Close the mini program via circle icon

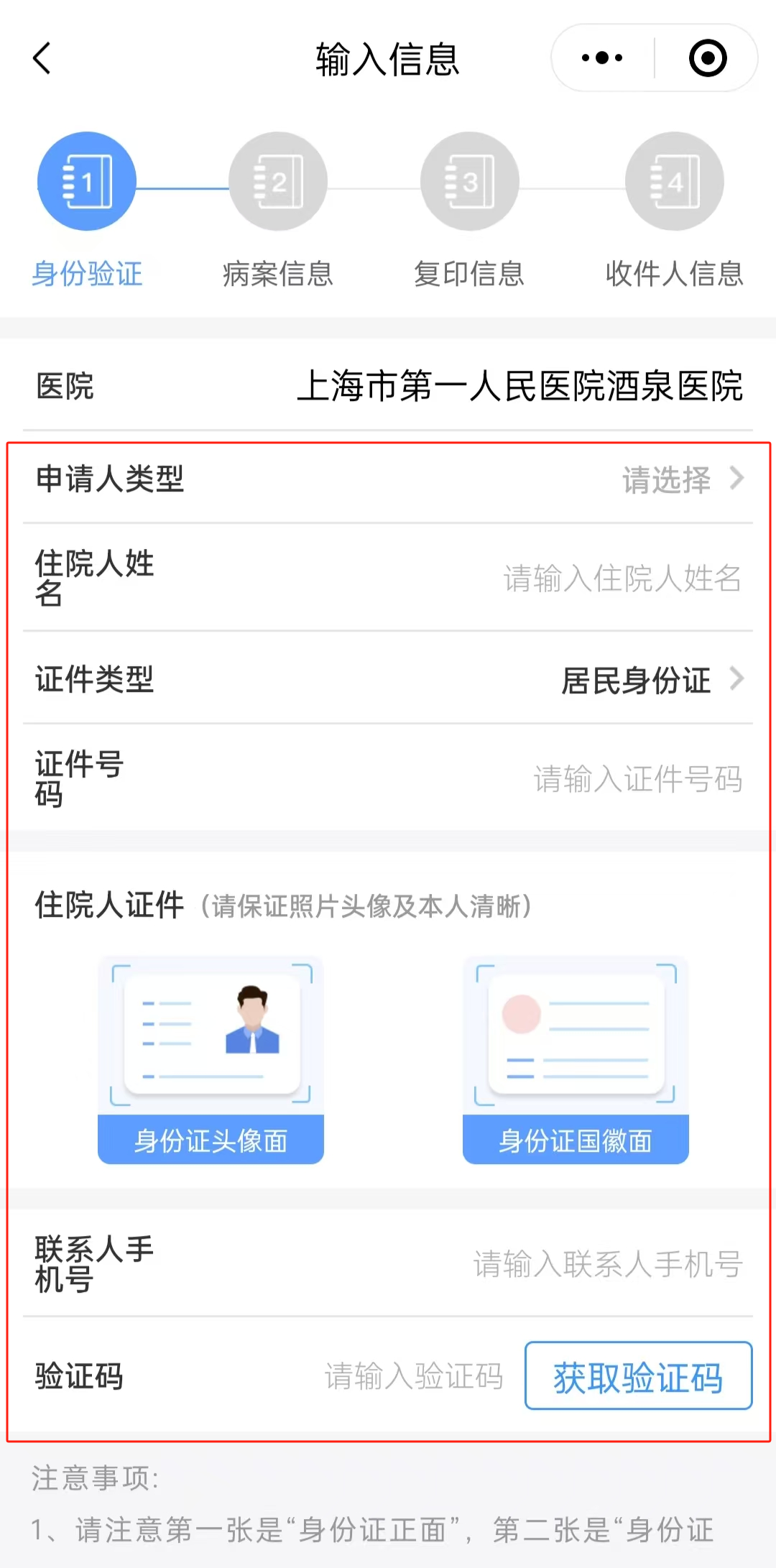(x=707, y=58)
